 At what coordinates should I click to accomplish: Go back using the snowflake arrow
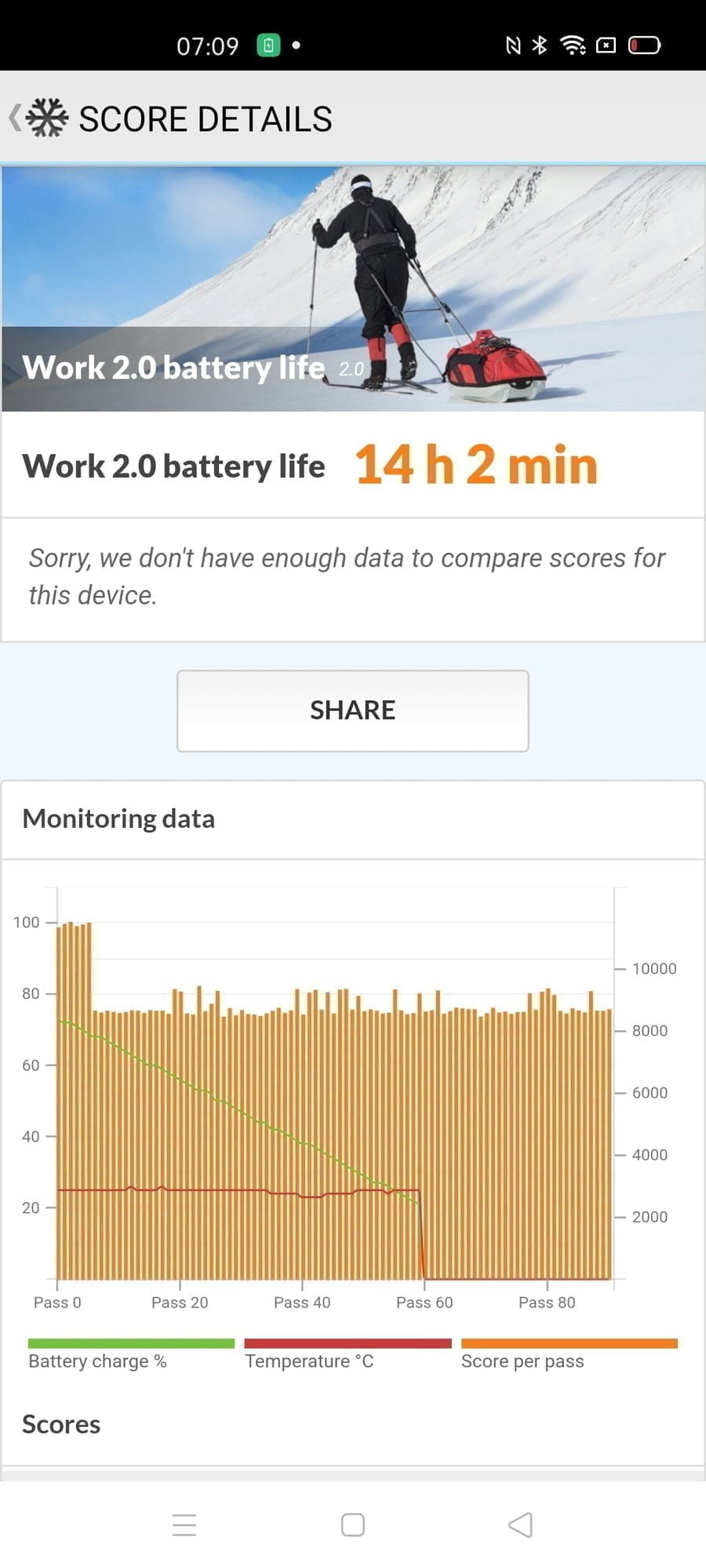pyautogui.click(x=38, y=118)
